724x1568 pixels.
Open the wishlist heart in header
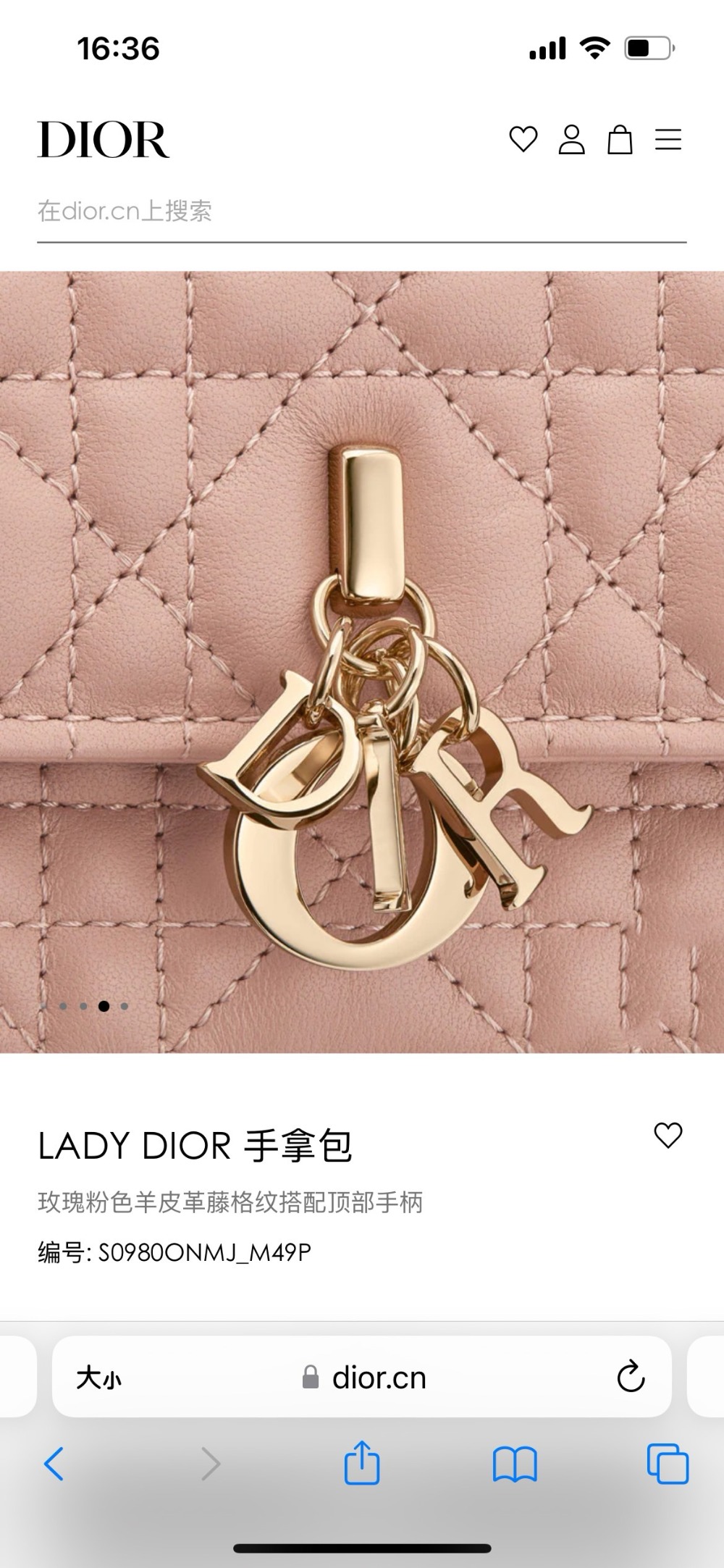pos(523,139)
